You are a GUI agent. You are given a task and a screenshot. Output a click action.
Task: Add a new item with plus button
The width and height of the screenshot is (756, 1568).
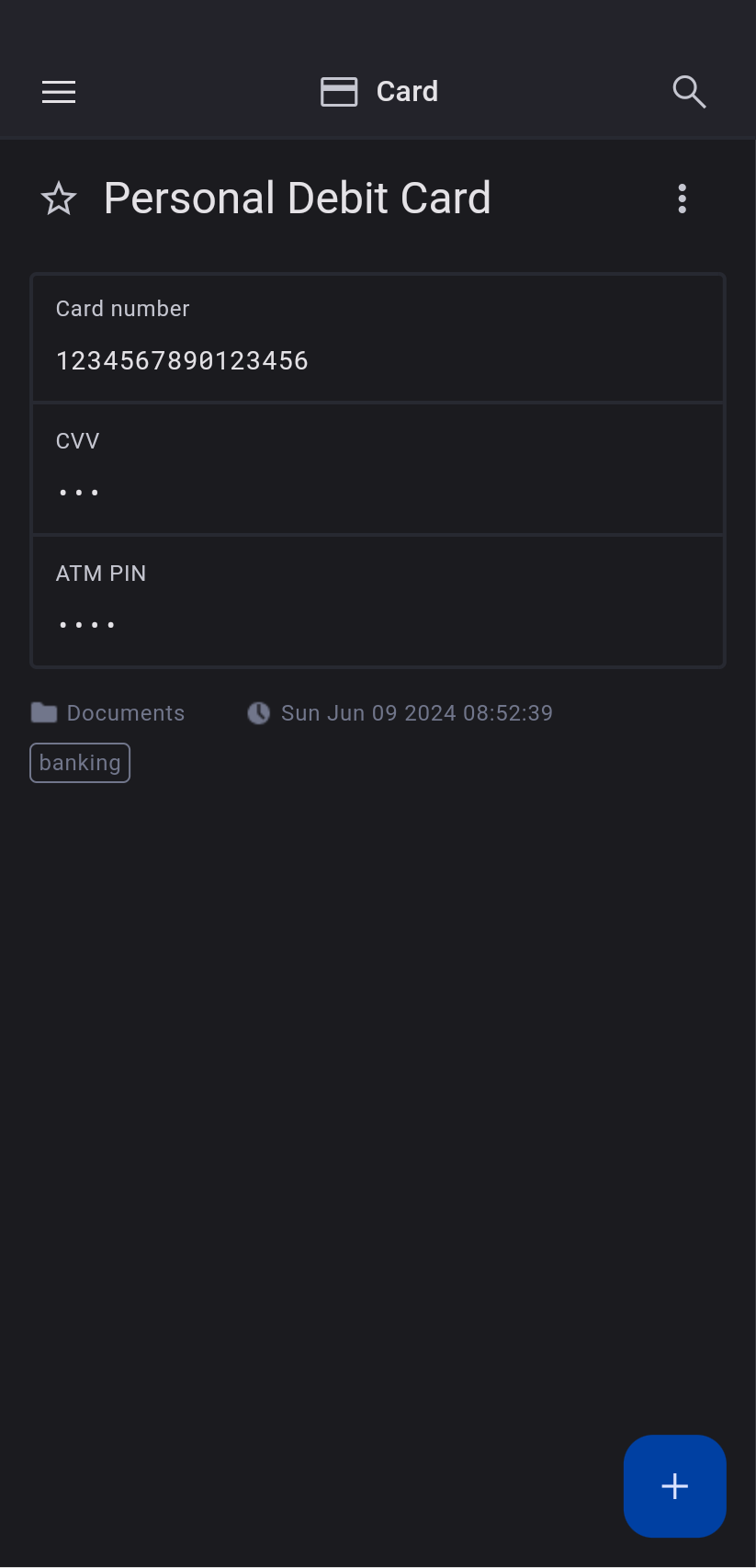pos(674,1485)
